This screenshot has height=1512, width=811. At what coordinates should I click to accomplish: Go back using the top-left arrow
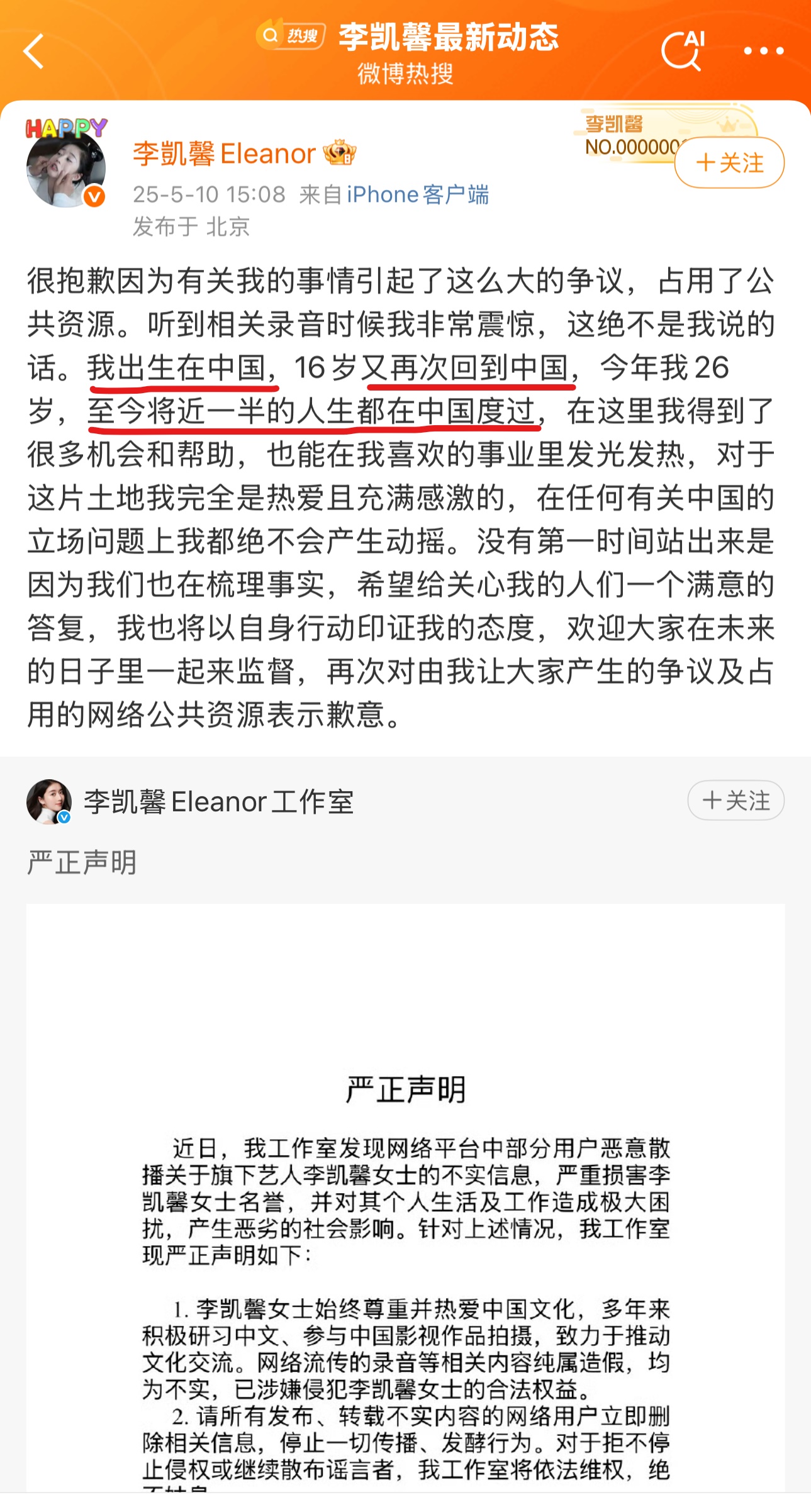[x=34, y=52]
